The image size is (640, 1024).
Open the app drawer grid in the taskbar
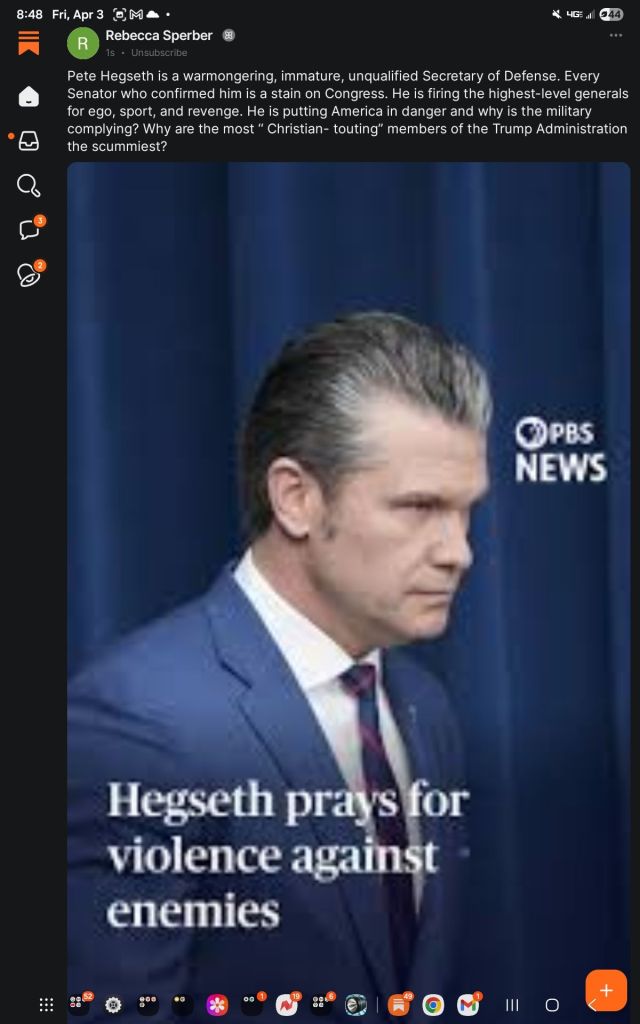click(x=45, y=1005)
